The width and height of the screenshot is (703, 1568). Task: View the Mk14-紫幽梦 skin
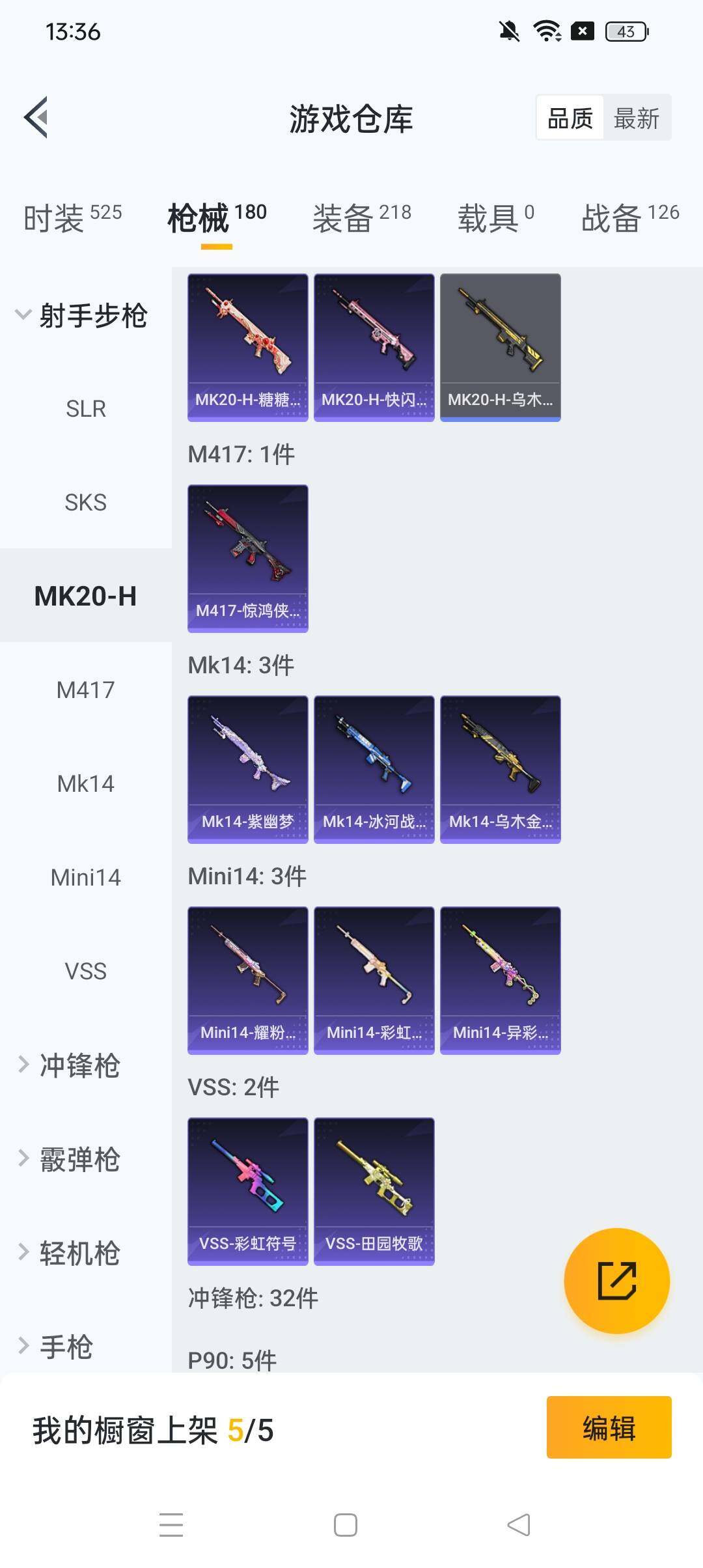pos(247,769)
